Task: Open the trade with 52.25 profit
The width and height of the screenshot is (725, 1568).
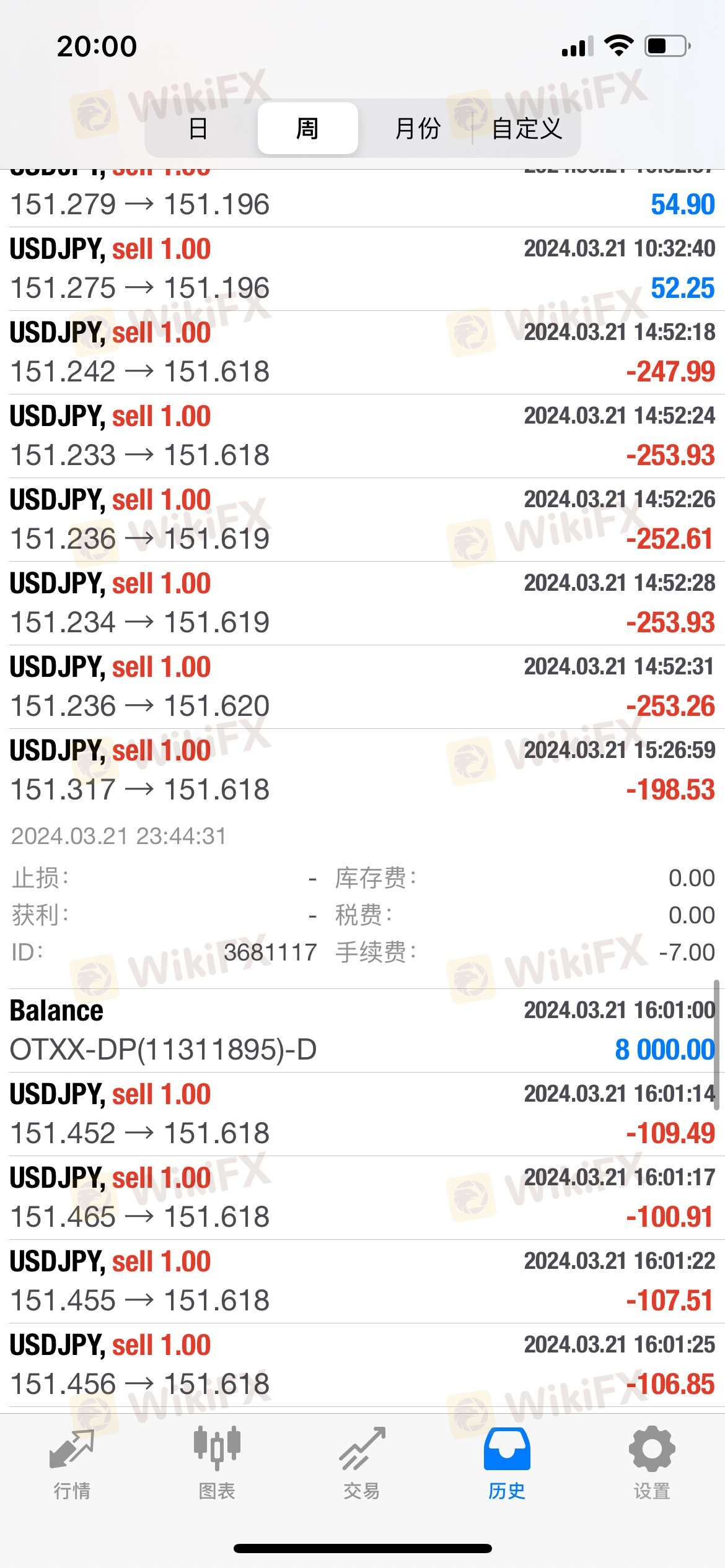Action: tap(362, 269)
